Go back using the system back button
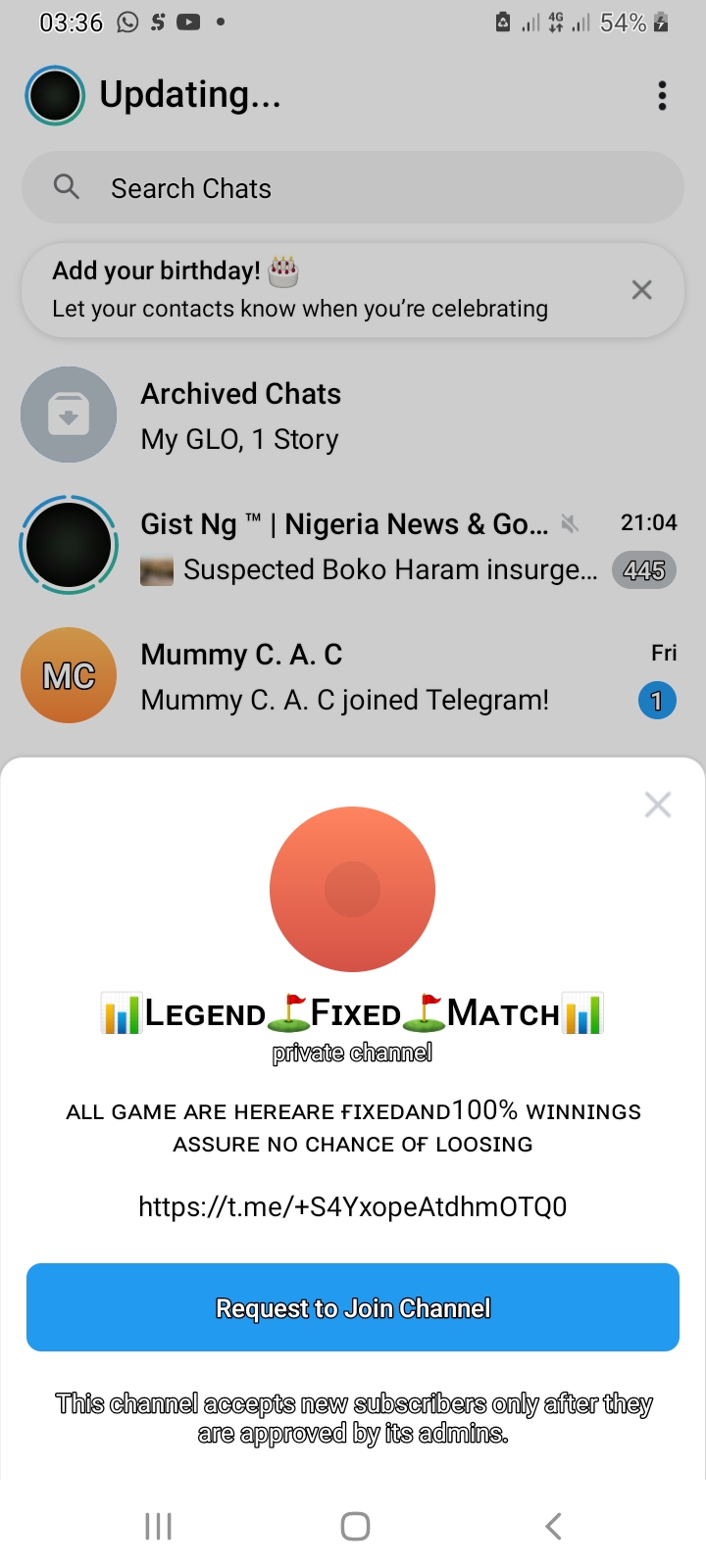The height and width of the screenshot is (1568, 706). tap(553, 1525)
